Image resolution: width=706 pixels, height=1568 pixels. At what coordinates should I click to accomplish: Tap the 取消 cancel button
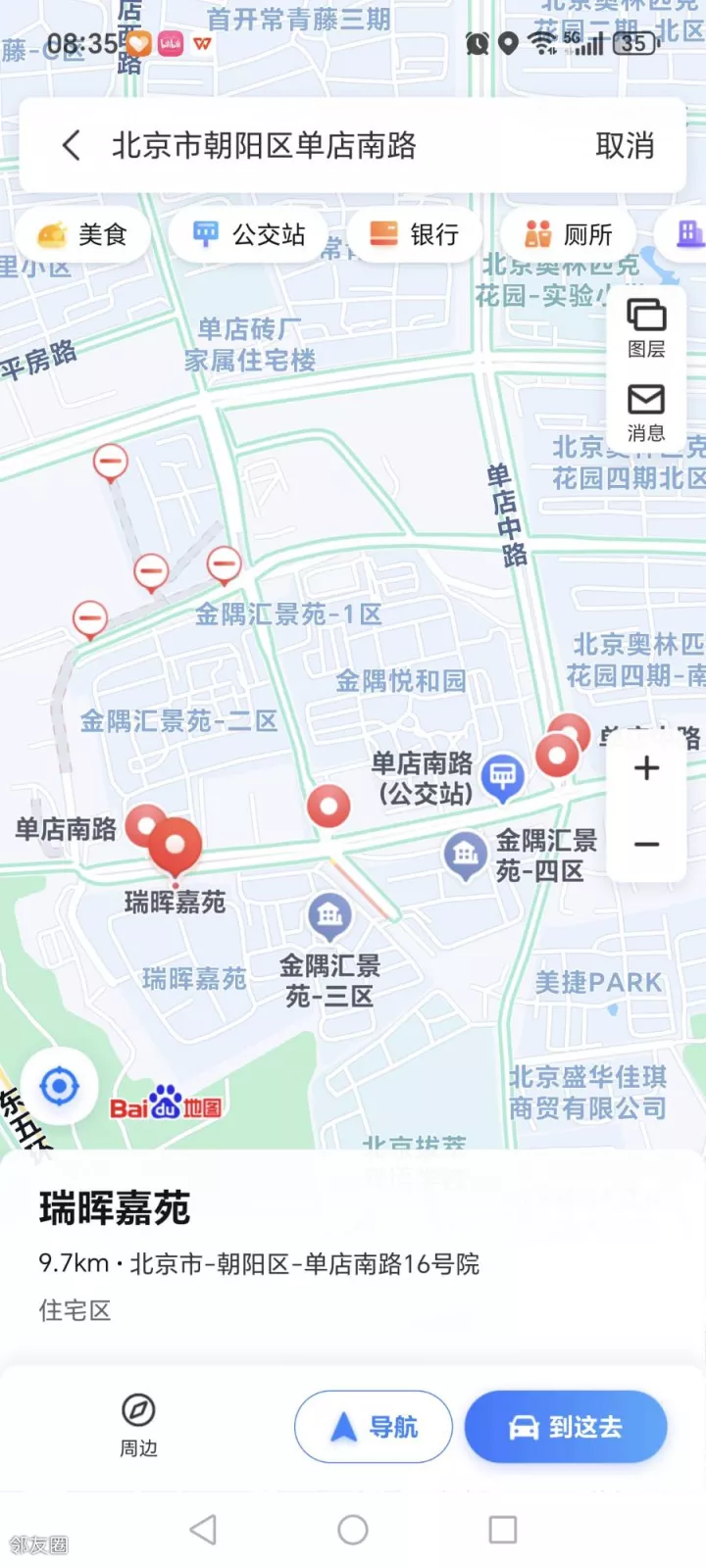624,146
